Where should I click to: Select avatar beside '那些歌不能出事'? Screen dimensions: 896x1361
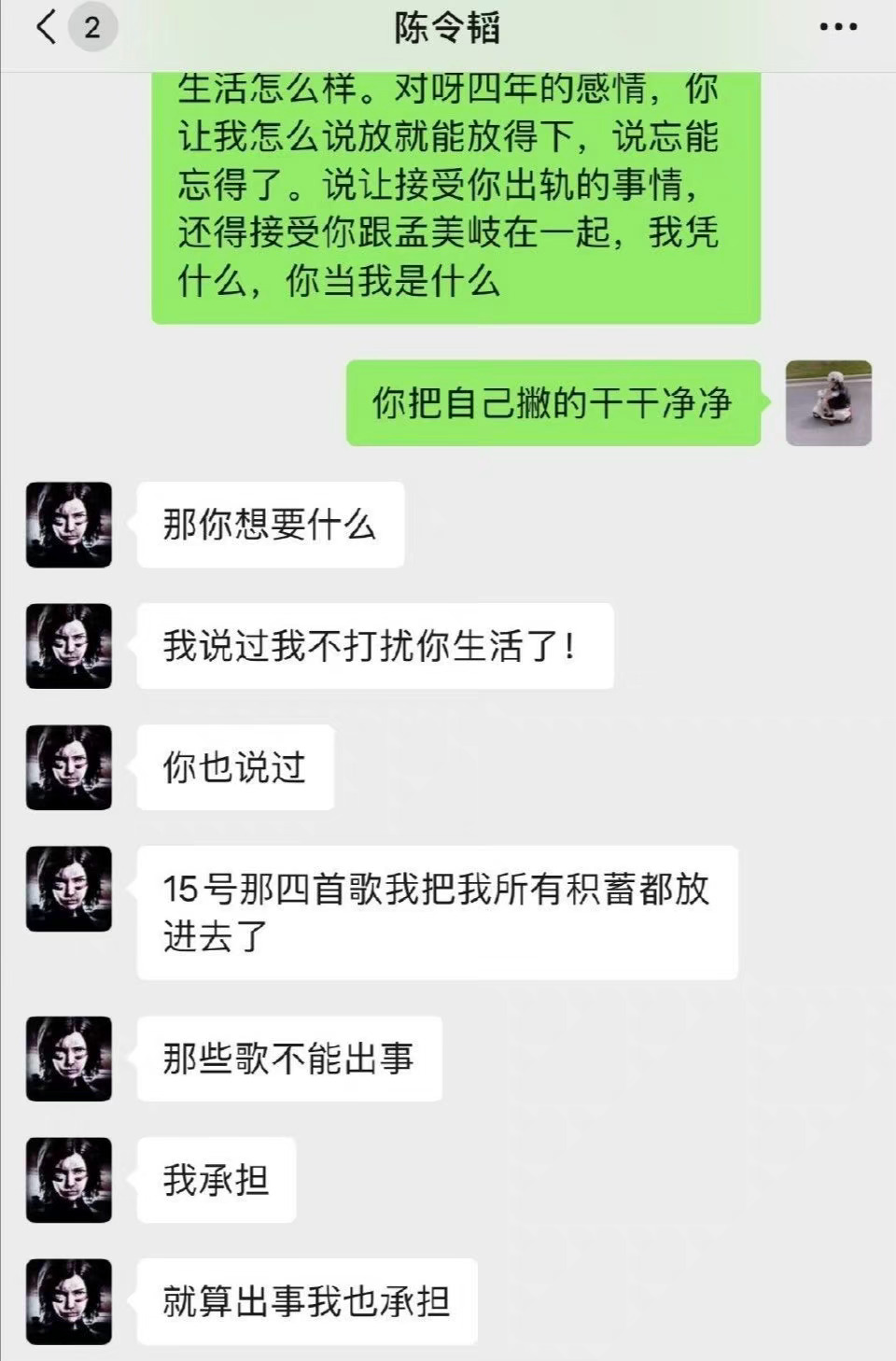click(x=68, y=1056)
